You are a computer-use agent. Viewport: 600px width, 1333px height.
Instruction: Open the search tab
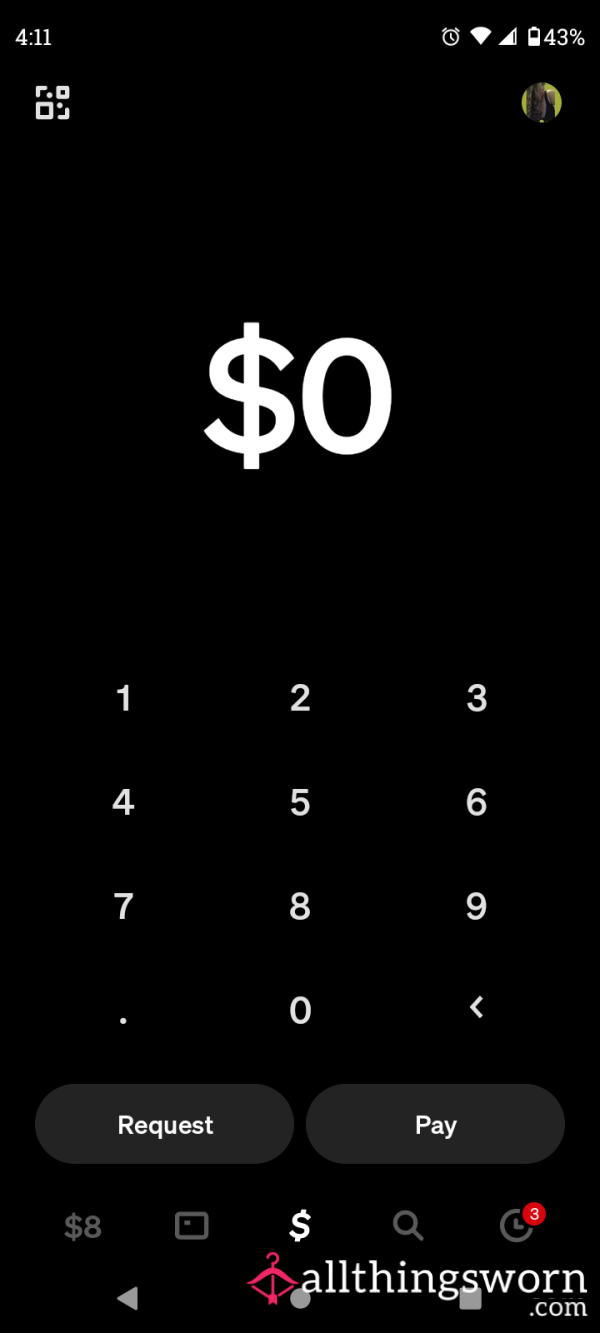(x=408, y=1225)
